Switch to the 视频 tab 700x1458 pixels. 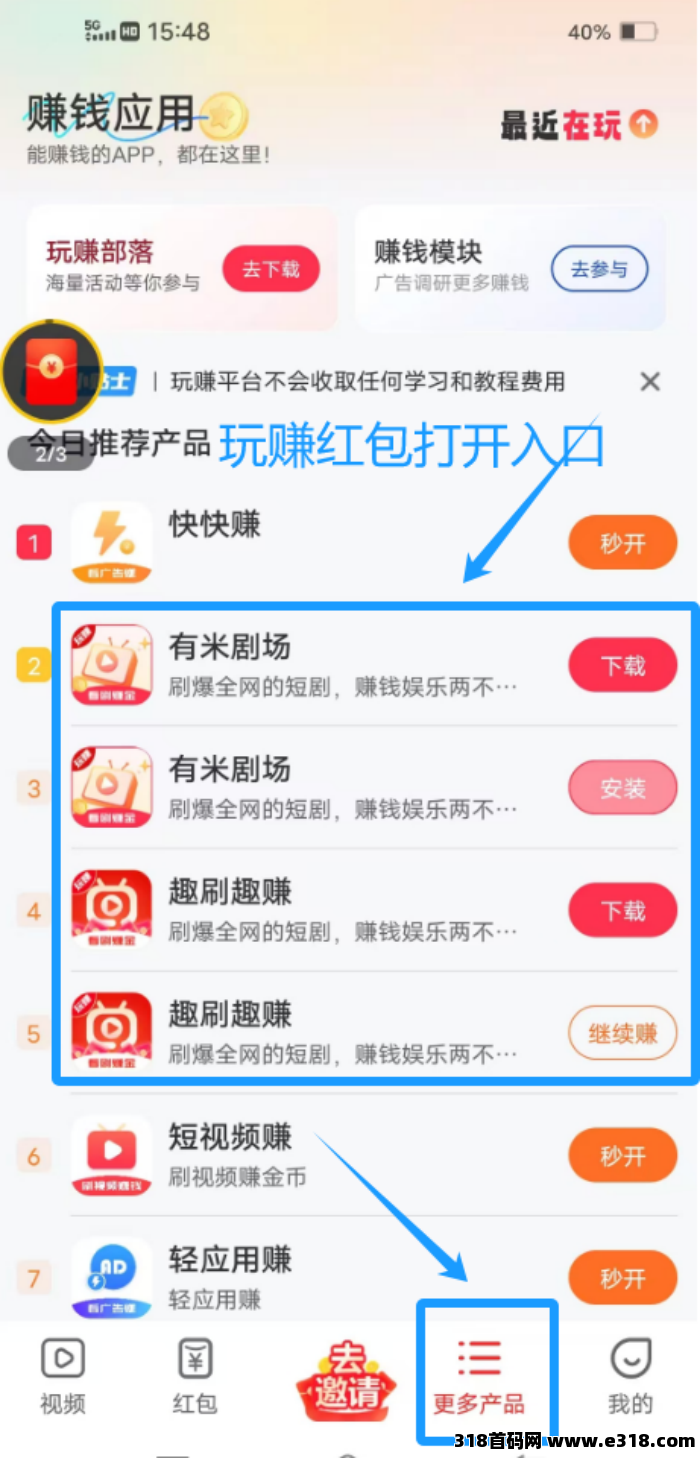(x=62, y=1377)
